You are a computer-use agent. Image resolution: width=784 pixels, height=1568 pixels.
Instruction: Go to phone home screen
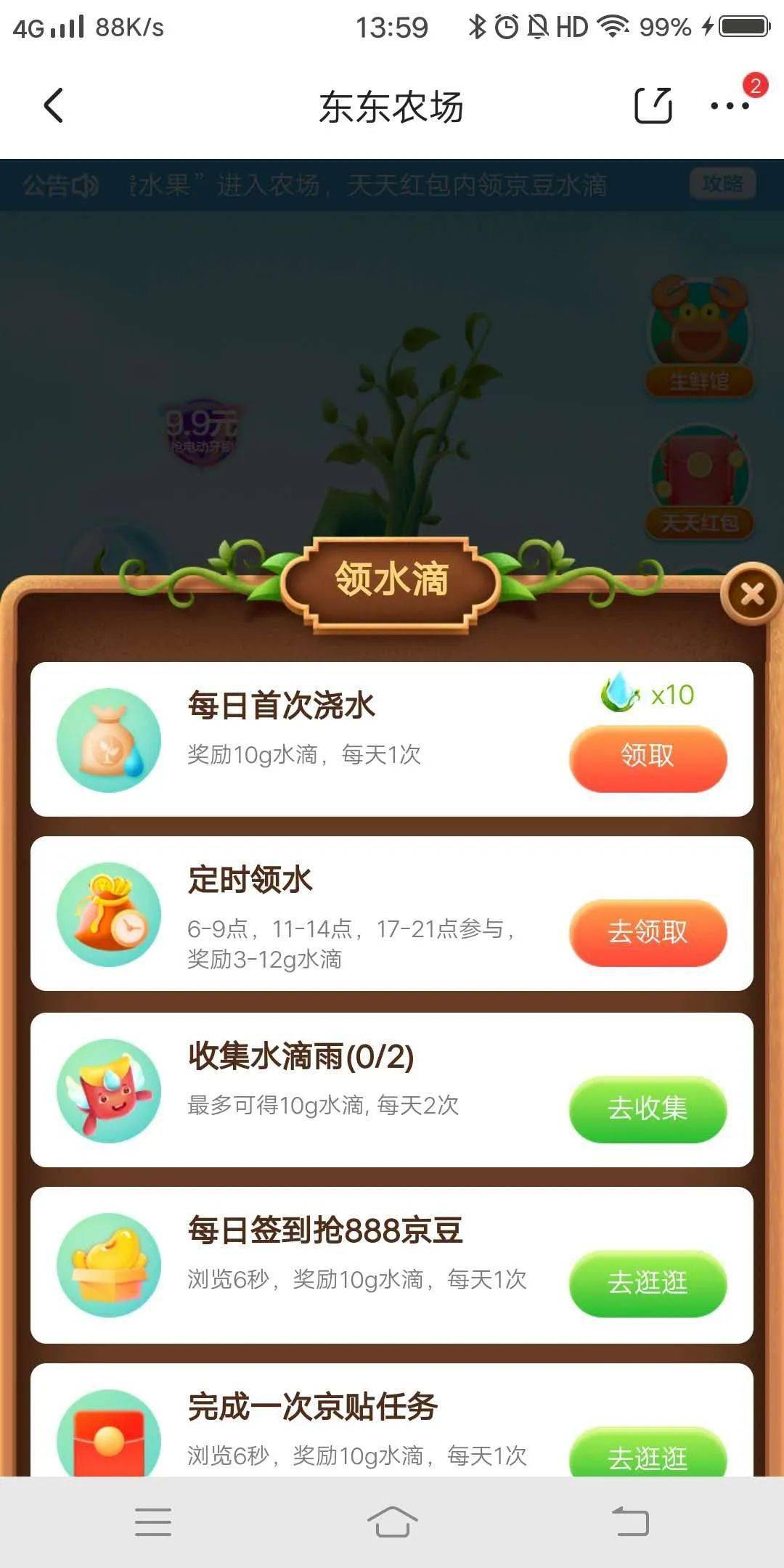[392, 1522]
